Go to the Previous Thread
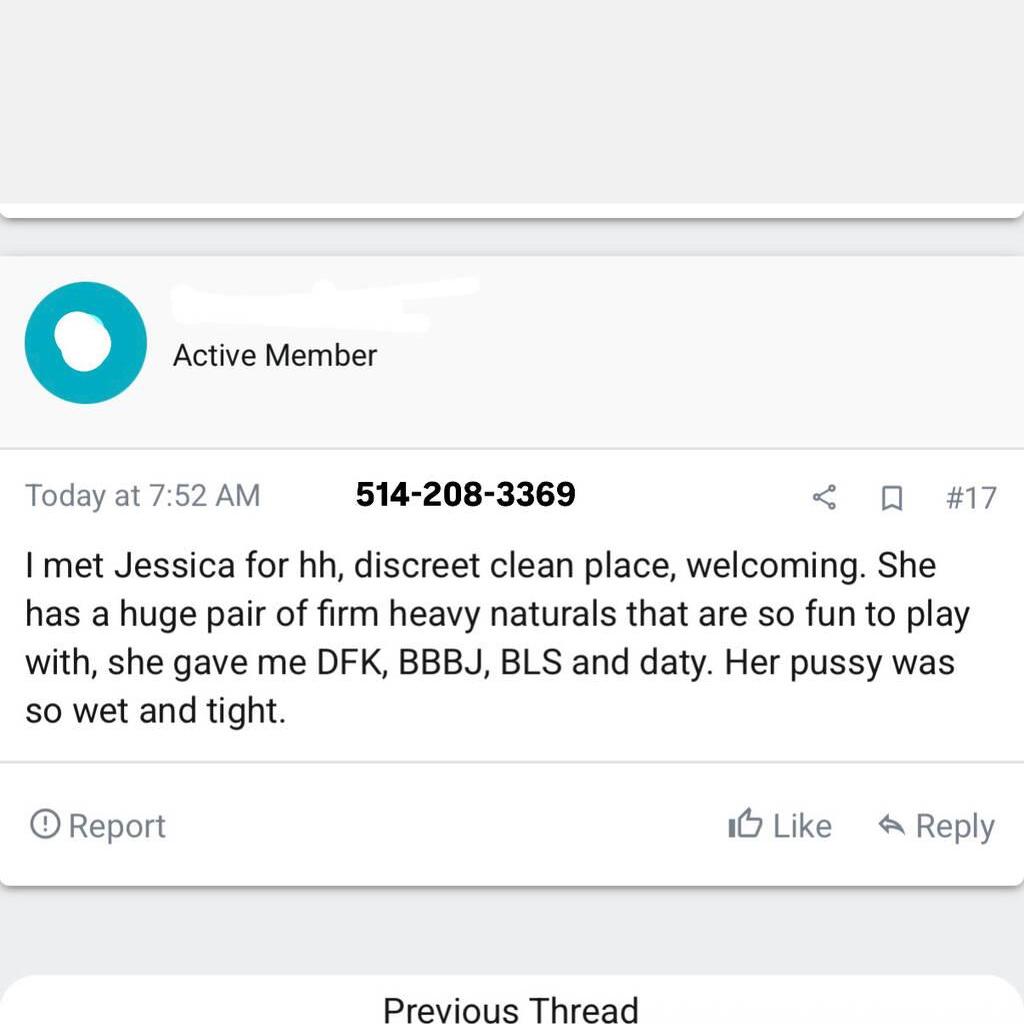Viewport: 1024px width, 1024px height. point(510,1008)
